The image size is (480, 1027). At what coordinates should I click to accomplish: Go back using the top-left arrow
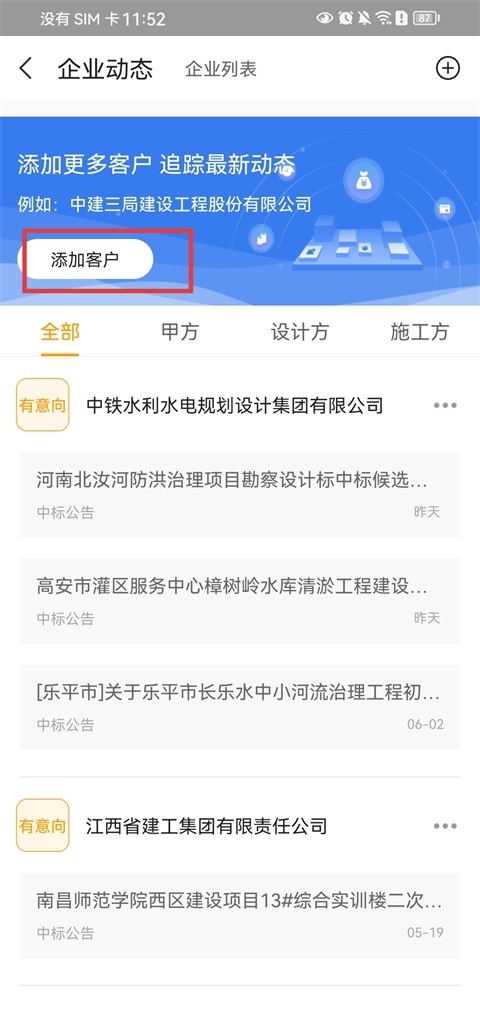point(26,69)
